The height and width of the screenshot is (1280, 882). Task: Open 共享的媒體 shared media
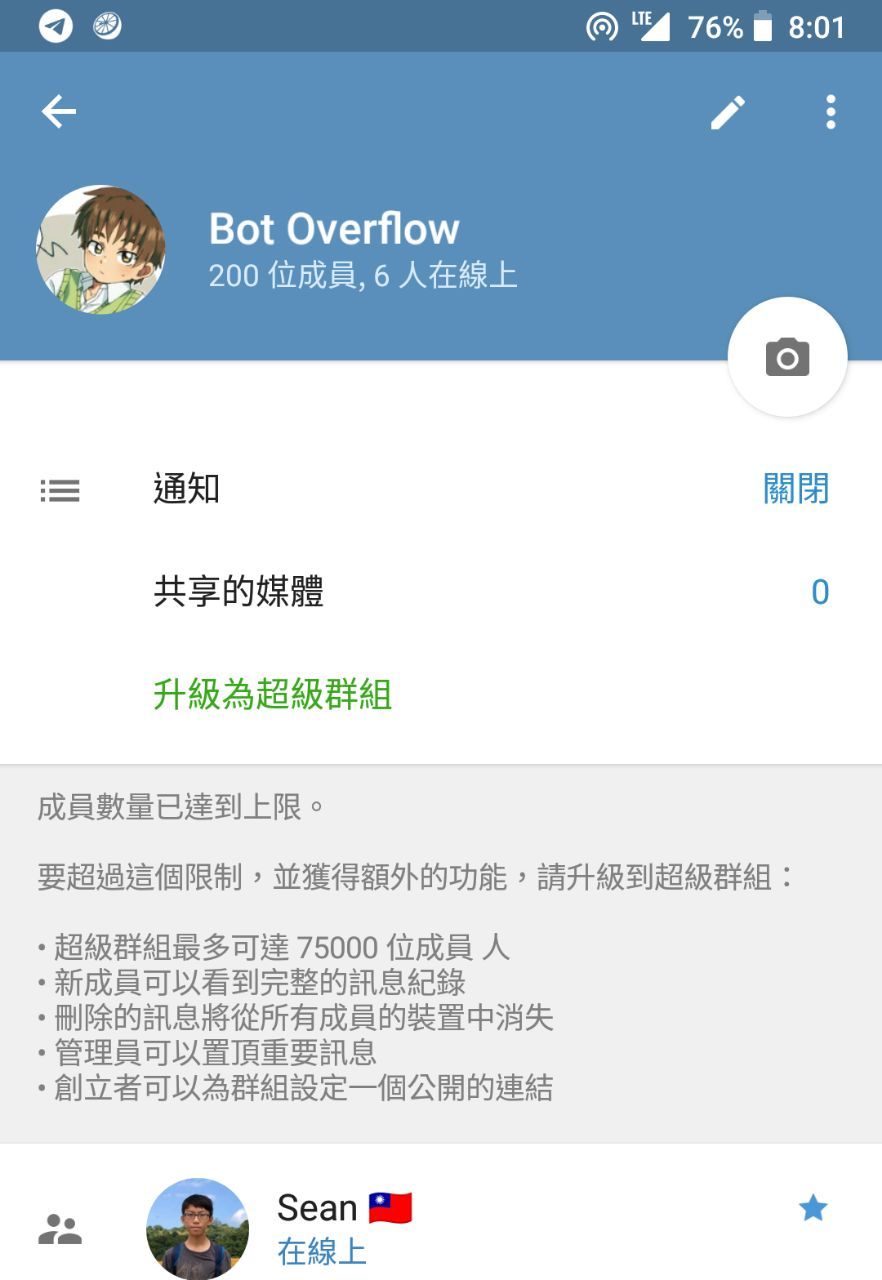pos(440,592)
